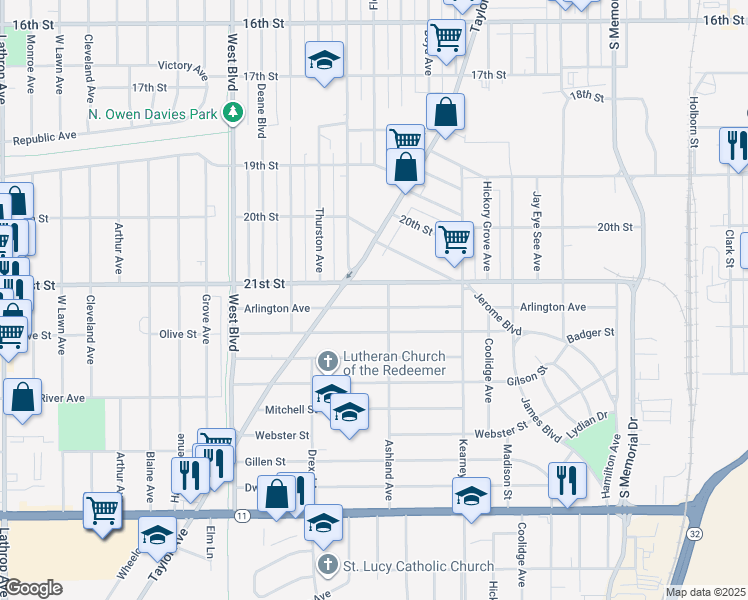This screenshot has height=600, width=748.
Task: Tap the St. Lucy Catholic Church pin
Action: point(328,565)
